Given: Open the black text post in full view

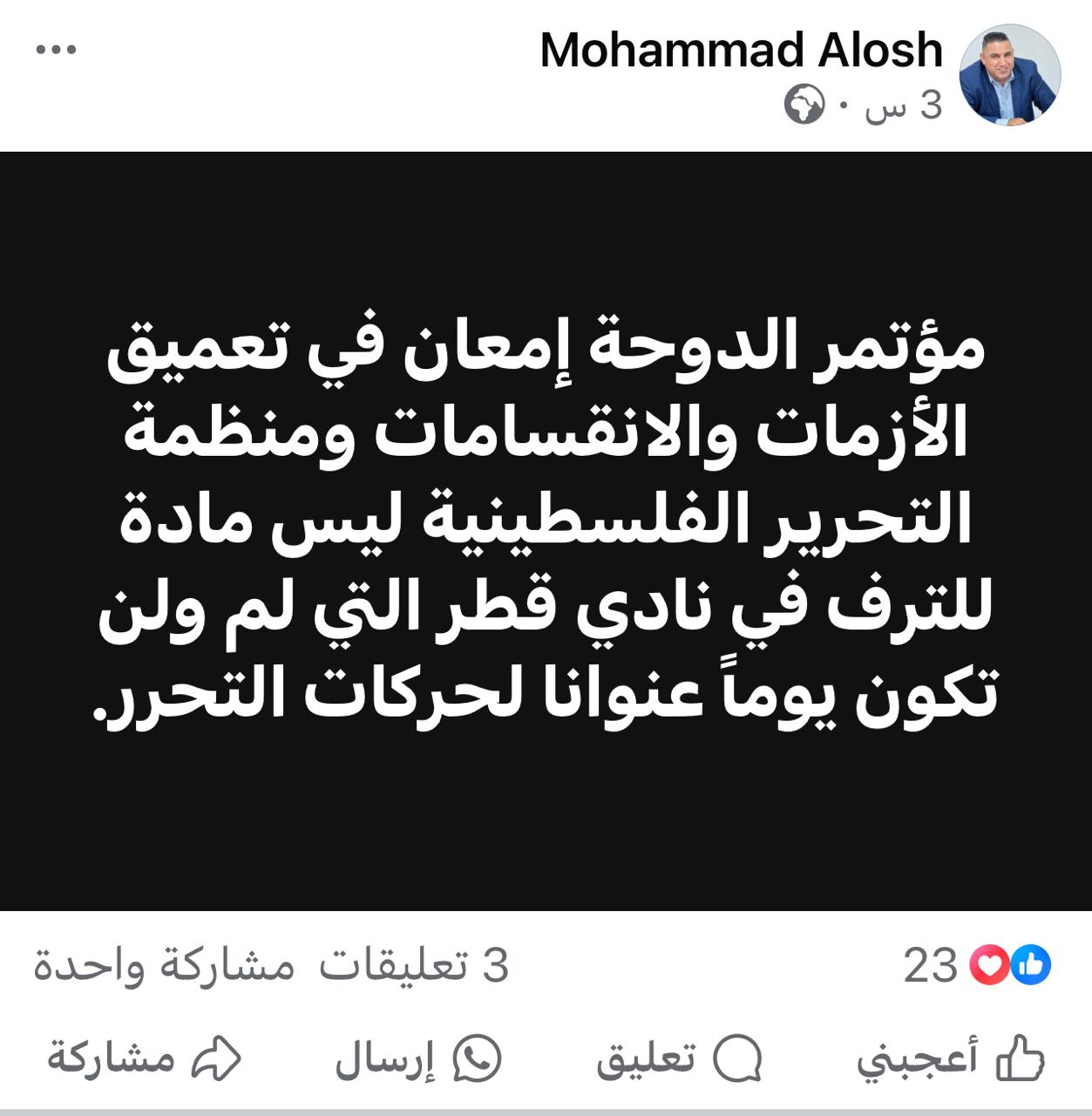Looking at the screenshot, I should click(x=546, y=532).
